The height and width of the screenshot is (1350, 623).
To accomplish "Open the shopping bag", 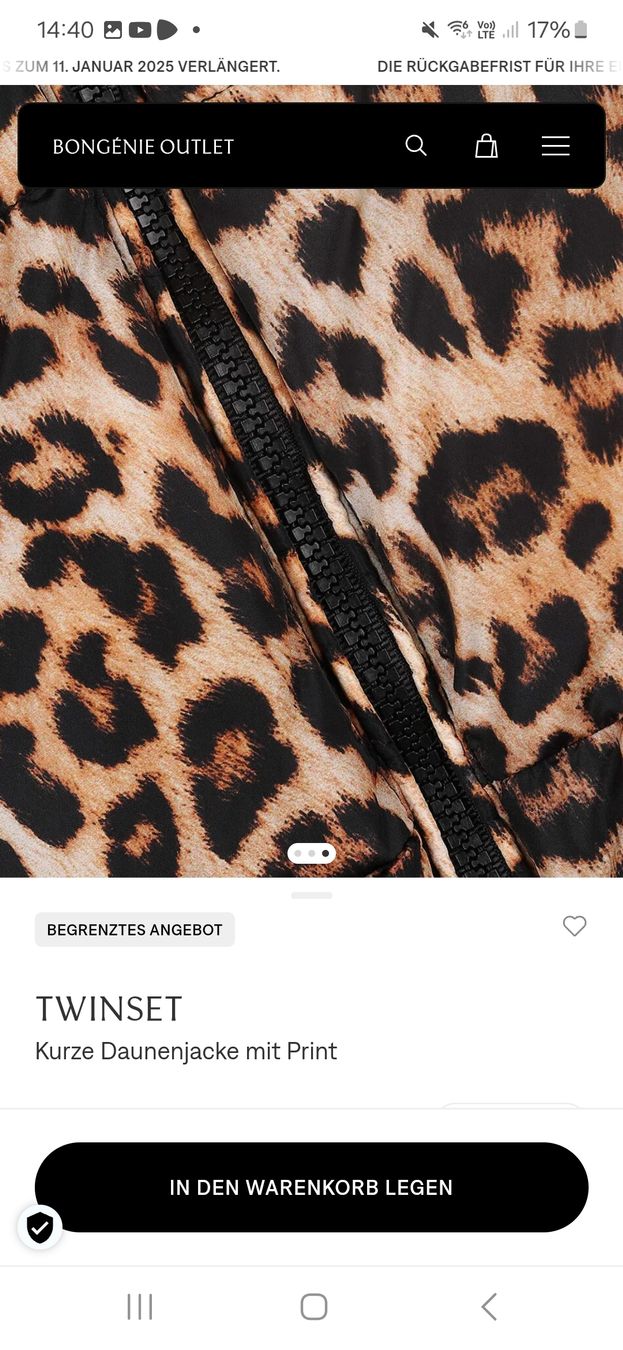I will point(486,146).
